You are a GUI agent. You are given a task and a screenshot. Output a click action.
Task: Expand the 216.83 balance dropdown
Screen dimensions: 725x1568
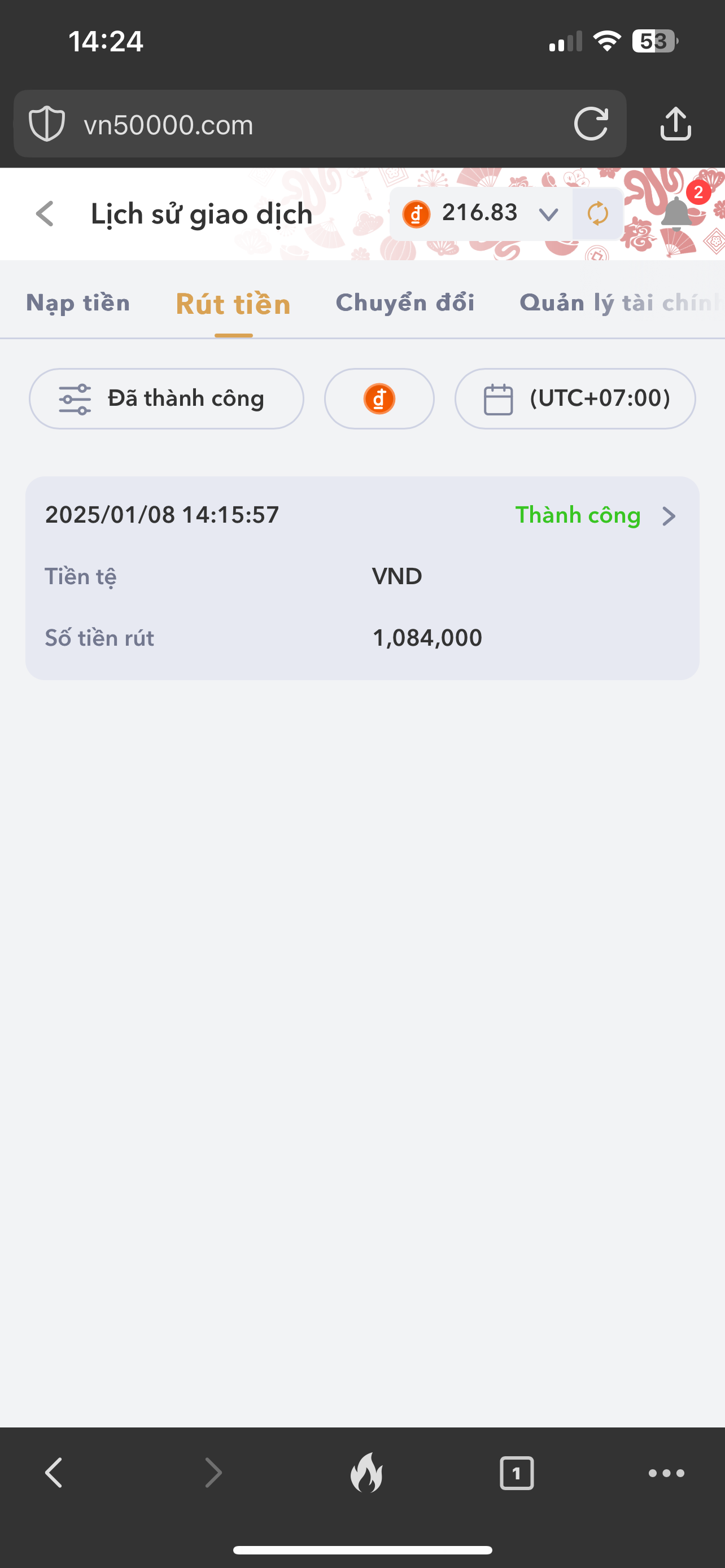coord(548,214)
